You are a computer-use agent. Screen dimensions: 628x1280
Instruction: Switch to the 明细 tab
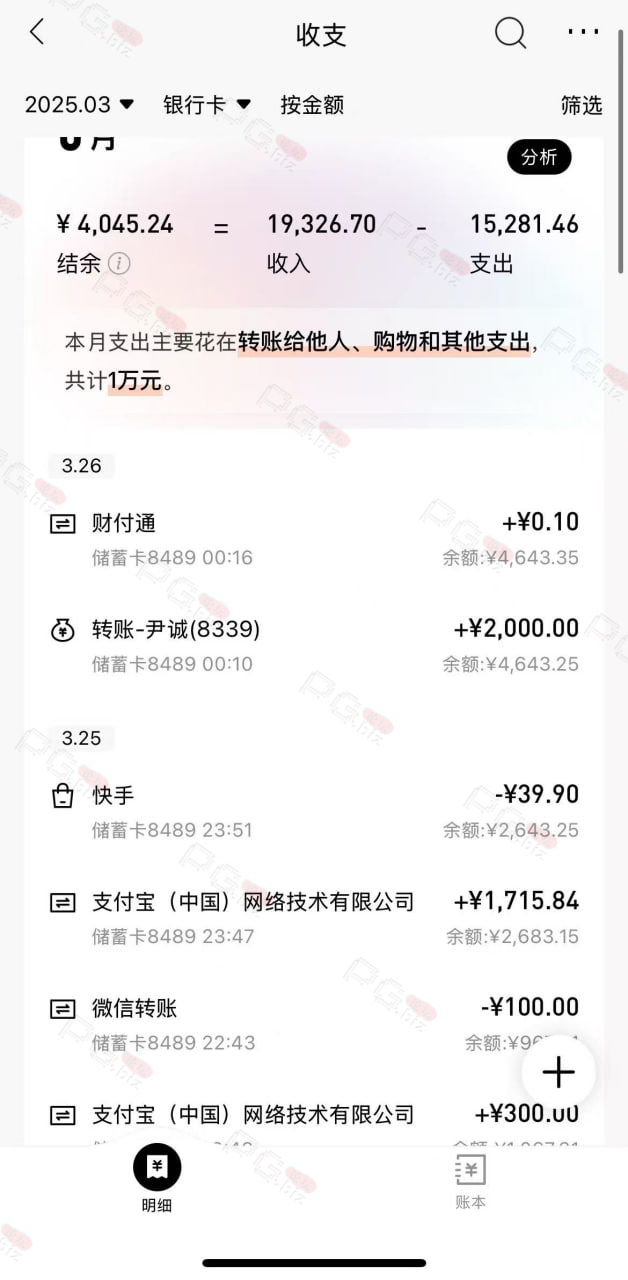point(157,1180)
